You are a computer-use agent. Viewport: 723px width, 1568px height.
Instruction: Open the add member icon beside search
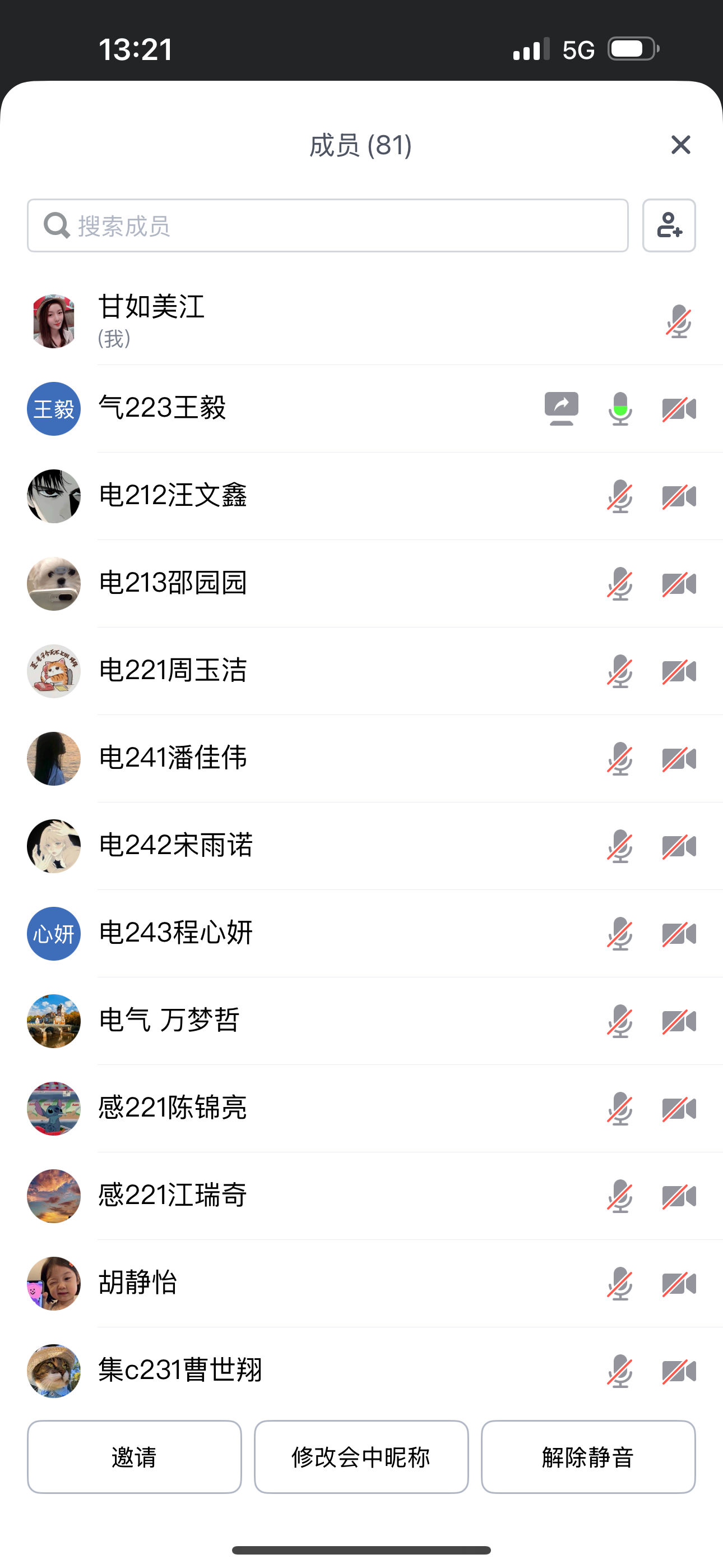[669, 226]
